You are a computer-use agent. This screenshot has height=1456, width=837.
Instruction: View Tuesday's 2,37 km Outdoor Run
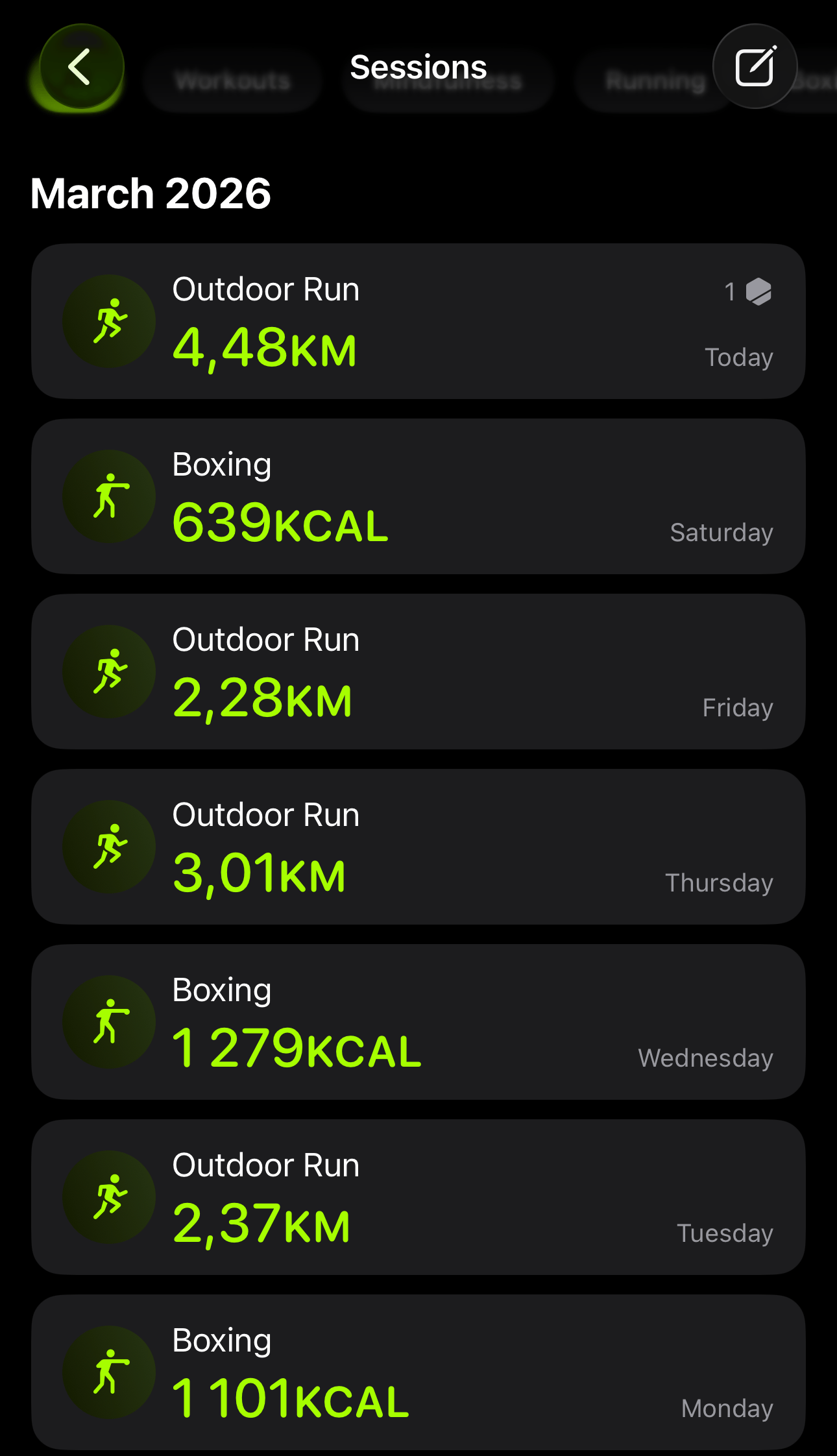click(x=418, y=1197)
